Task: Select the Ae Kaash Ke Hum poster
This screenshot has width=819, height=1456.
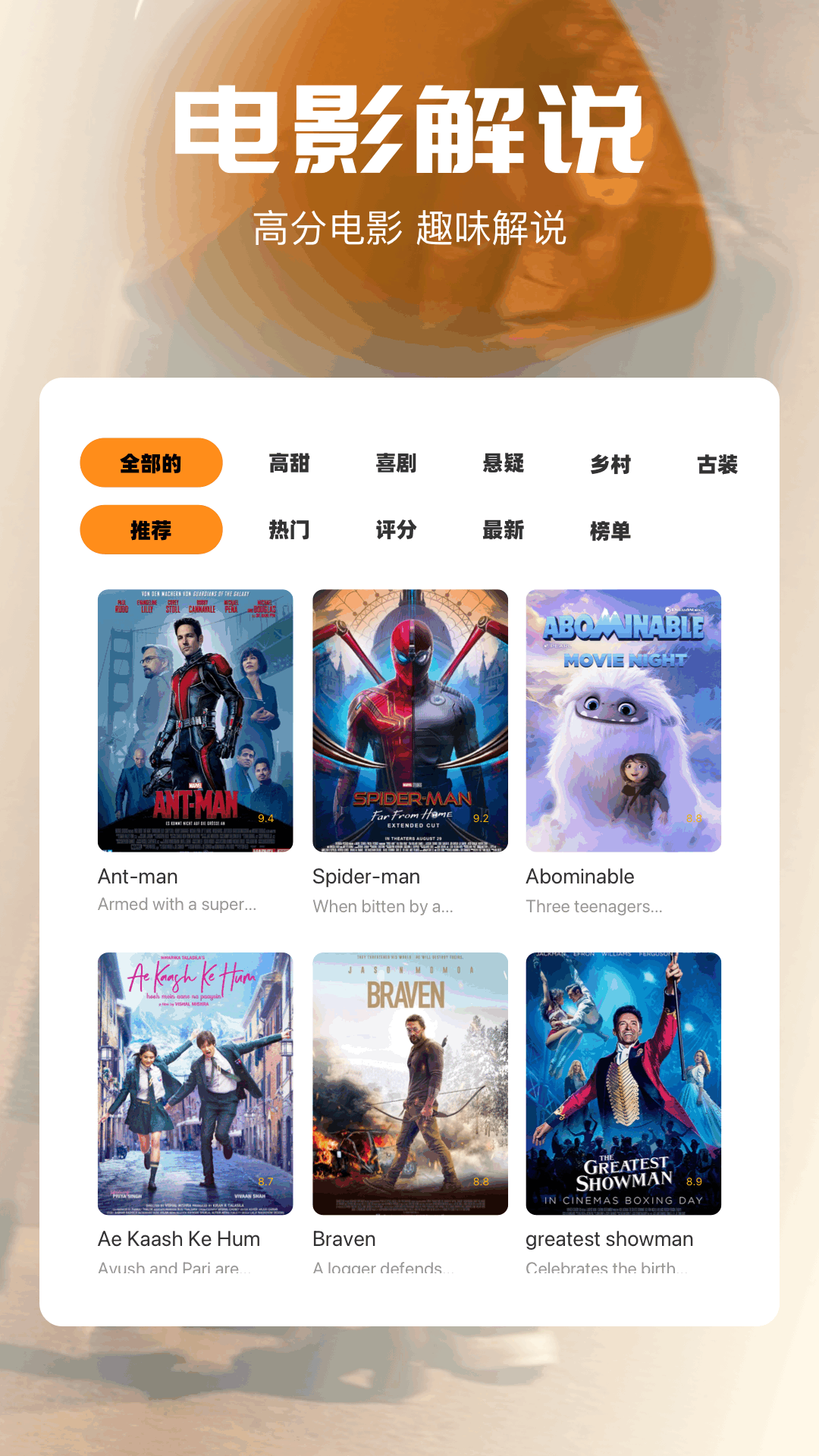Action: pos(194,1083)
